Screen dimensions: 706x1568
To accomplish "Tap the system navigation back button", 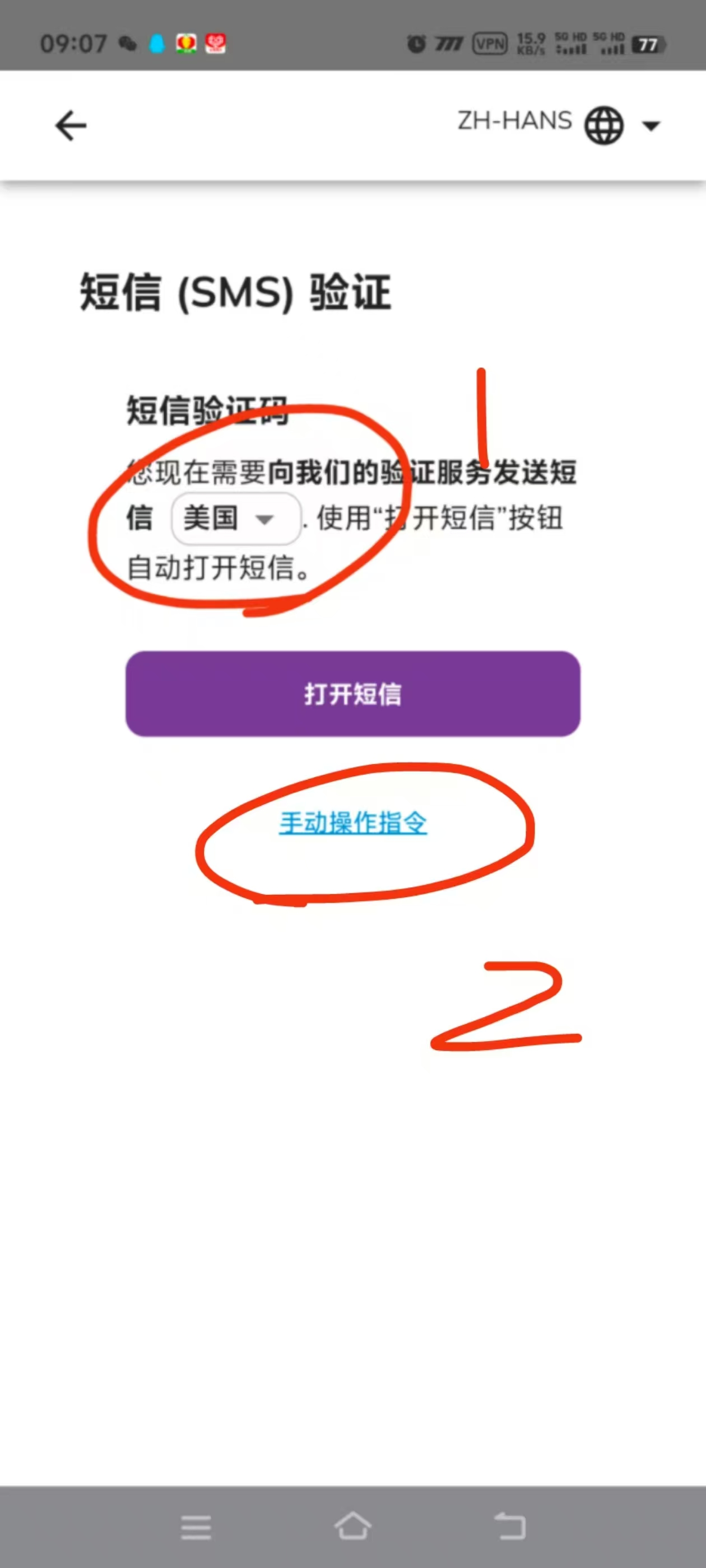I will pyautogui.click(x=509, y=1526).
